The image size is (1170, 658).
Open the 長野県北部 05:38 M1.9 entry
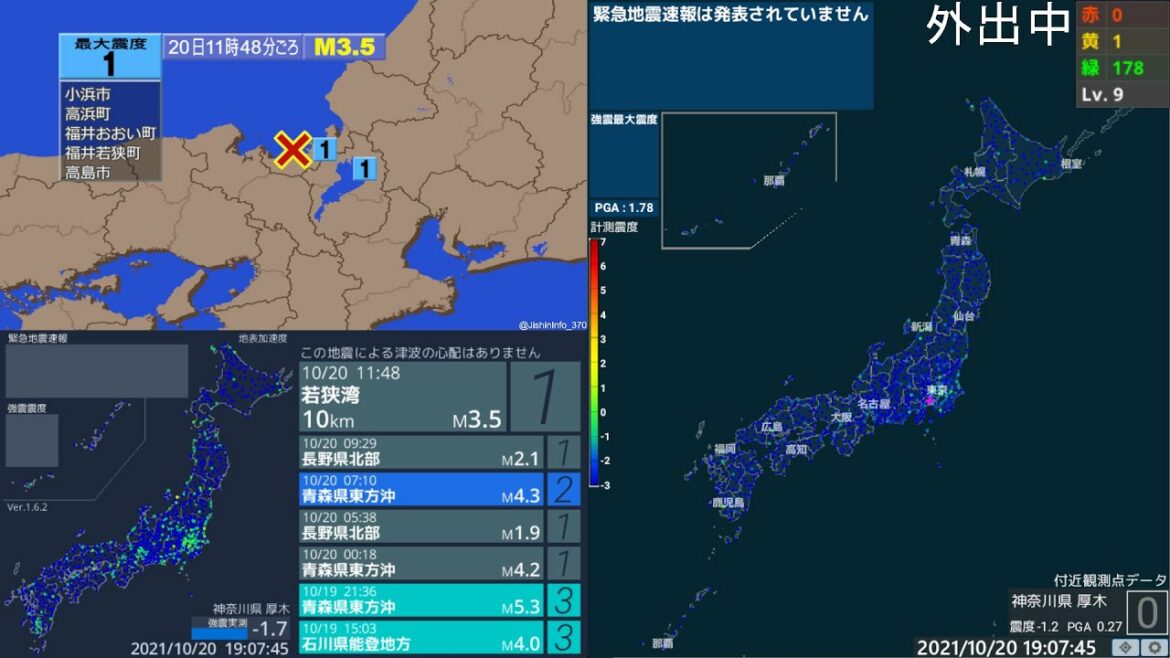[x=420, y=526]
